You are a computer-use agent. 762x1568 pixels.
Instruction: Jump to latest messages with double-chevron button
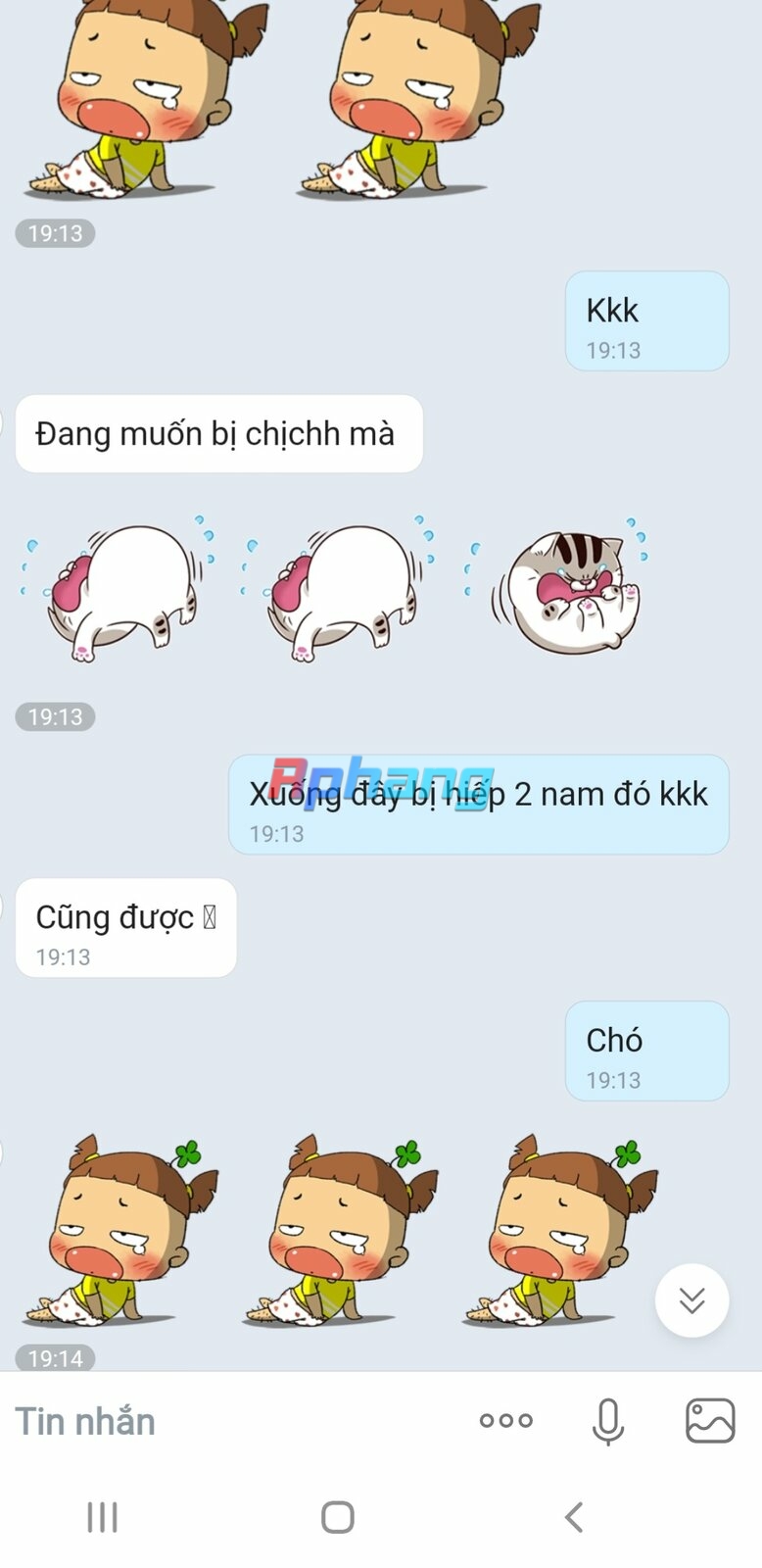[x=692, y=1300]
